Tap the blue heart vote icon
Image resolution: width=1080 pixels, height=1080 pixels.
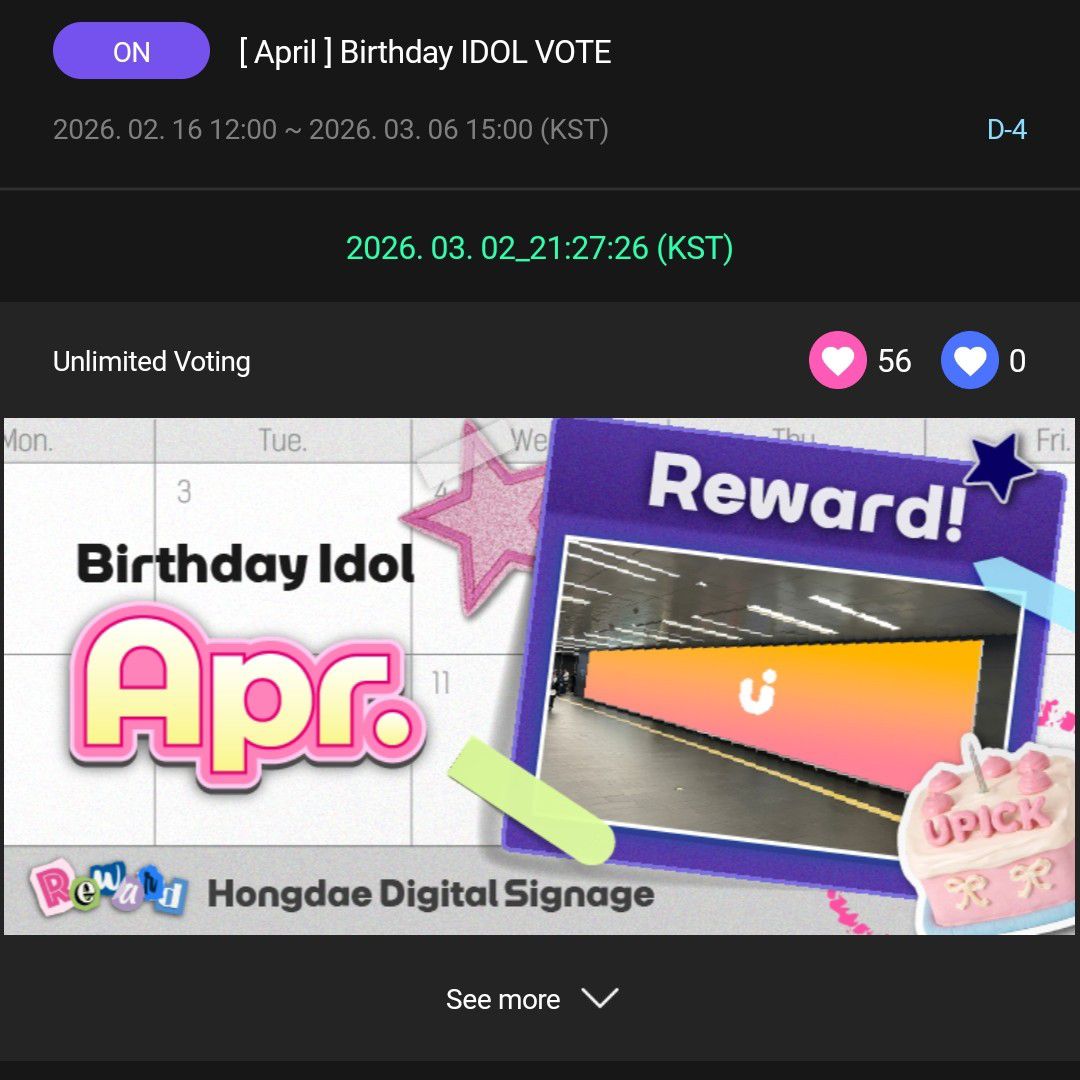(969, 361)
